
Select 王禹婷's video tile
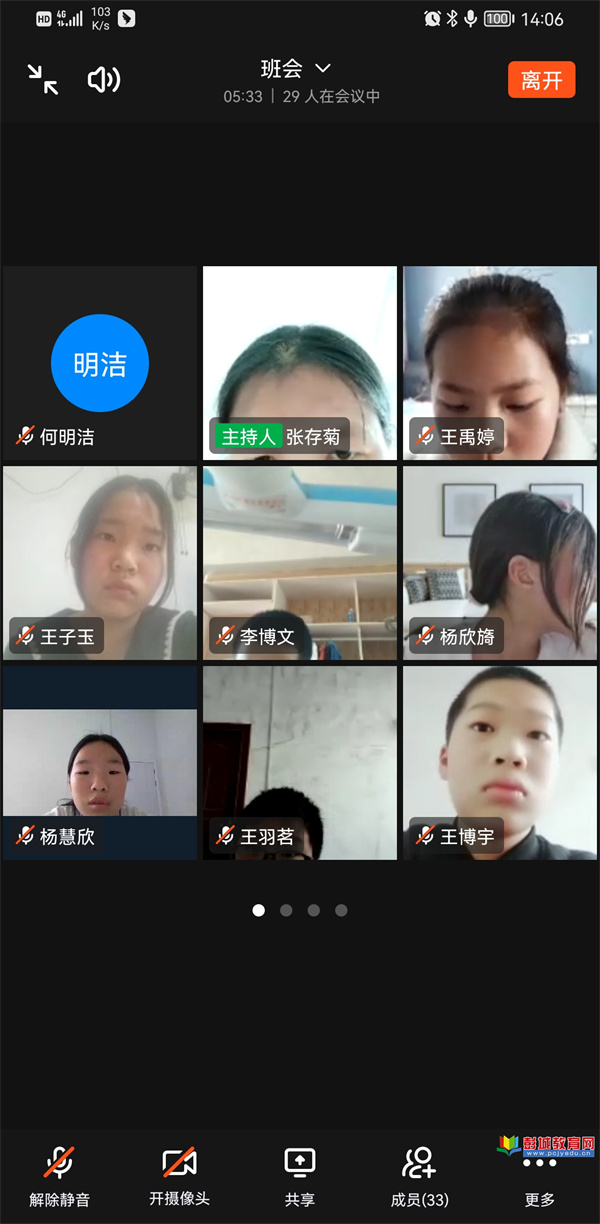pos(500,363)
